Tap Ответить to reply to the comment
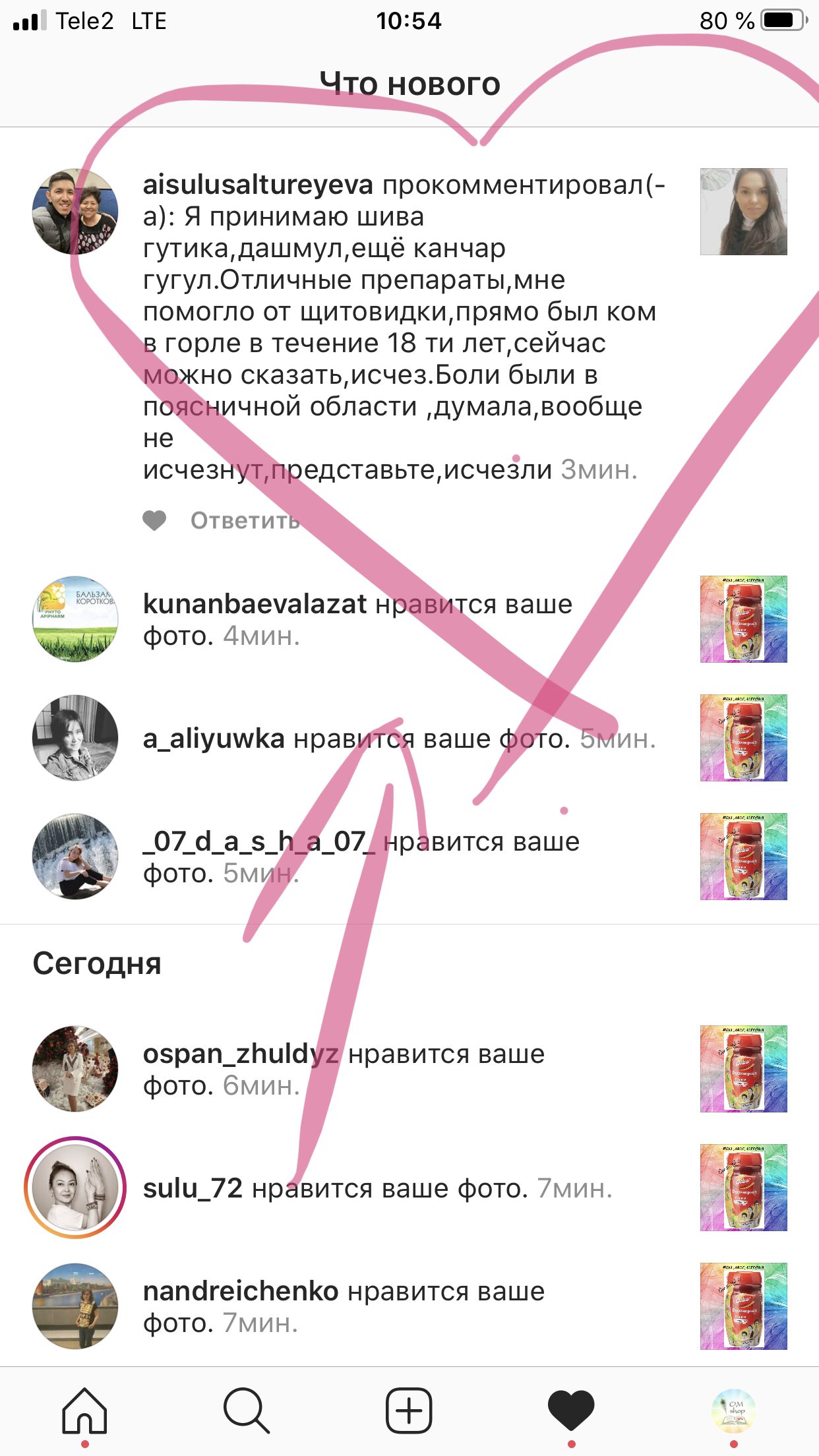The image size is (819, 1456). (245, 520)
